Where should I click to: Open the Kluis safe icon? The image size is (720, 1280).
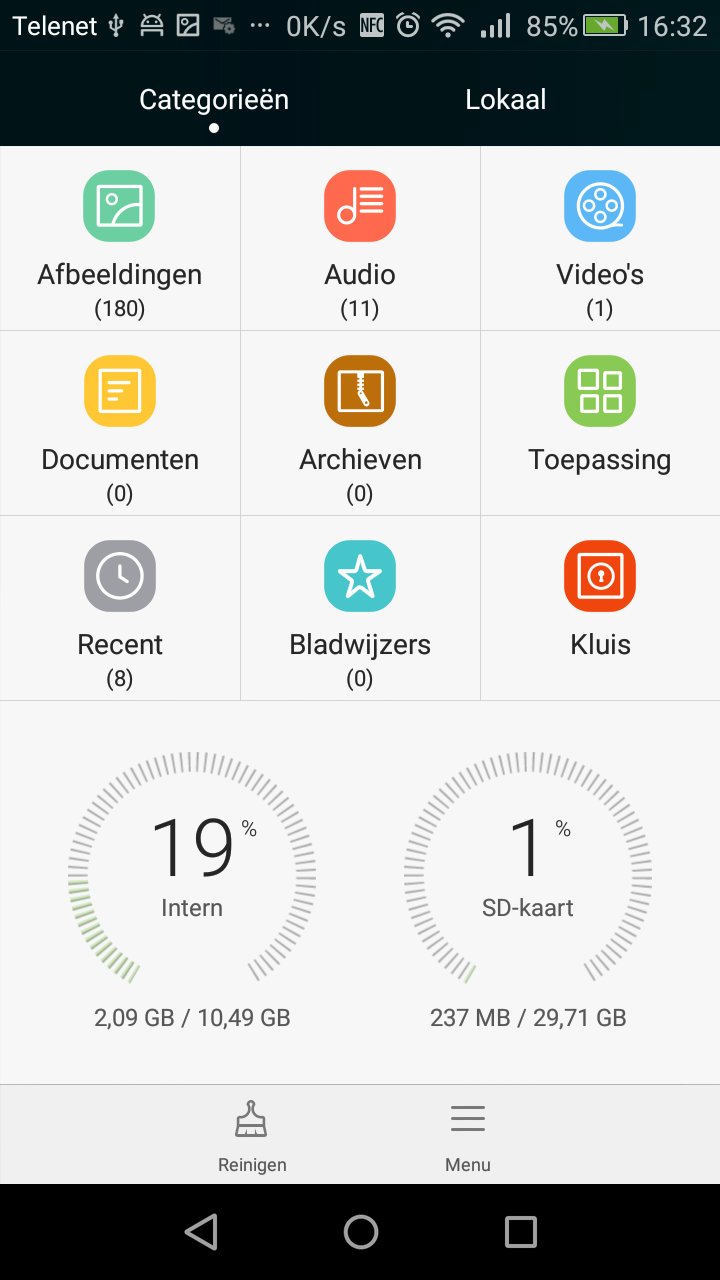599,575
